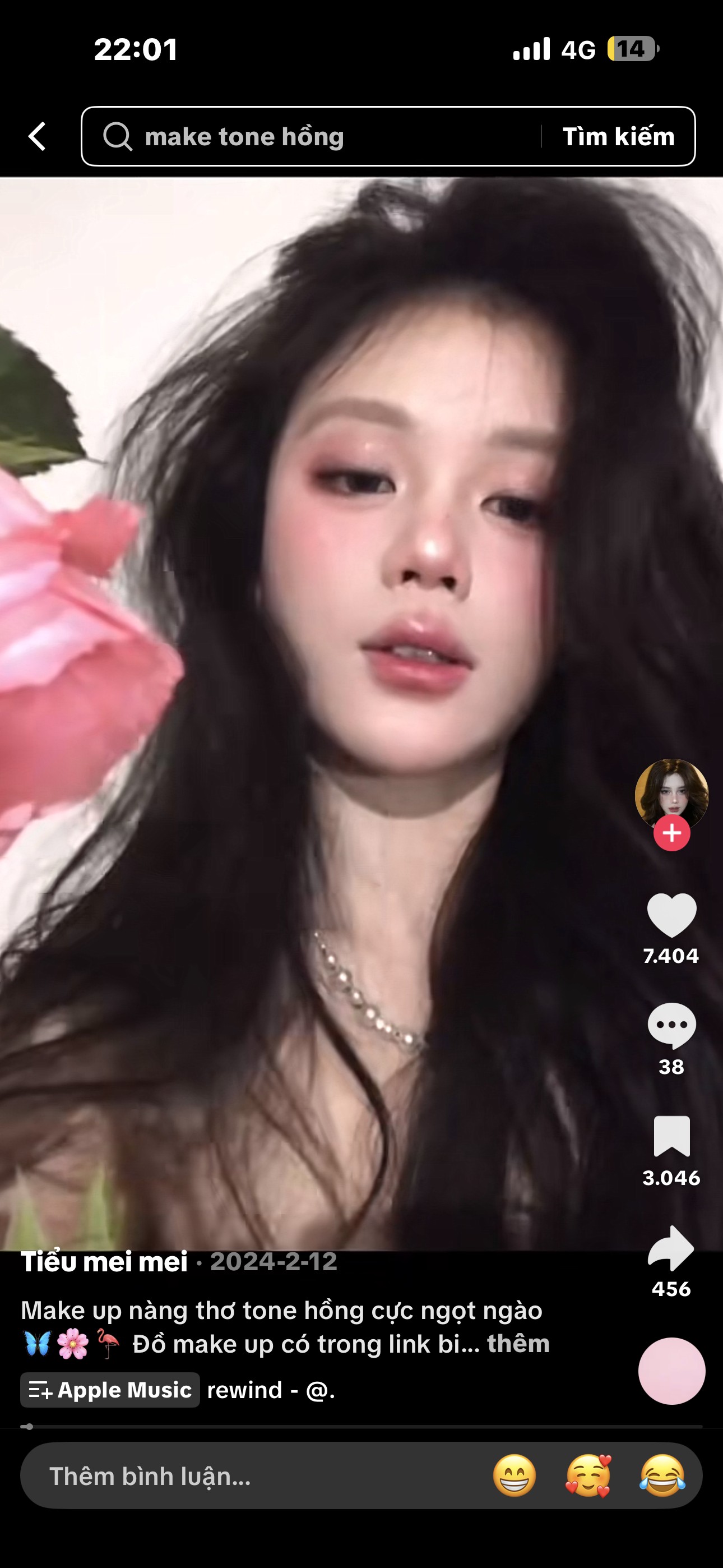Bookmark this video
The width and height of the screenshot is (723, 1568).
[671, 1136]
